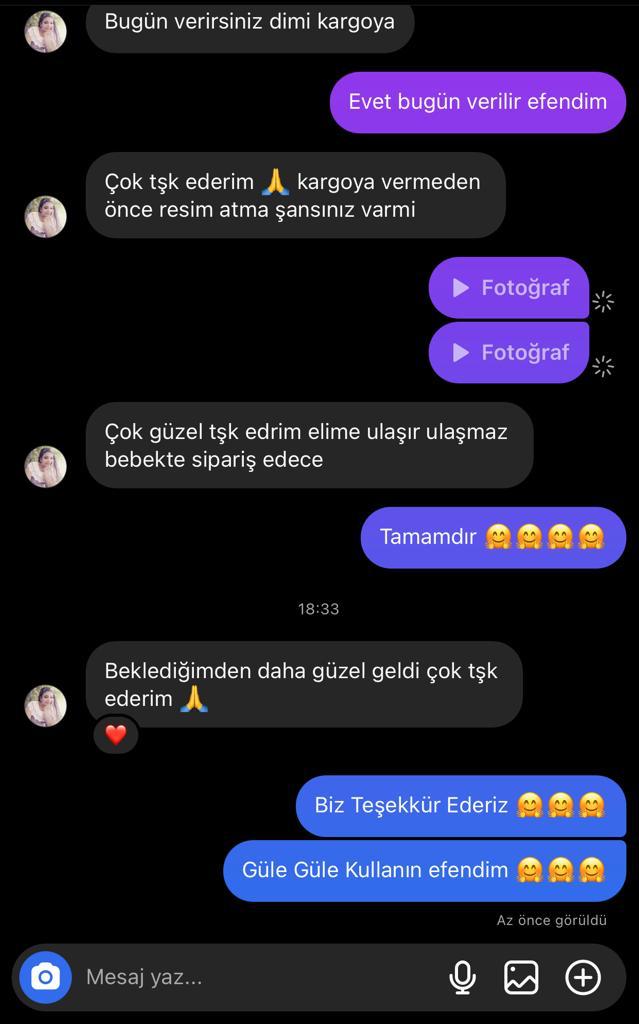639x1024 pixels.
Task: Open sender's avatar beside Bugün verirsiniz message
Action: click(x=45, y=31)
